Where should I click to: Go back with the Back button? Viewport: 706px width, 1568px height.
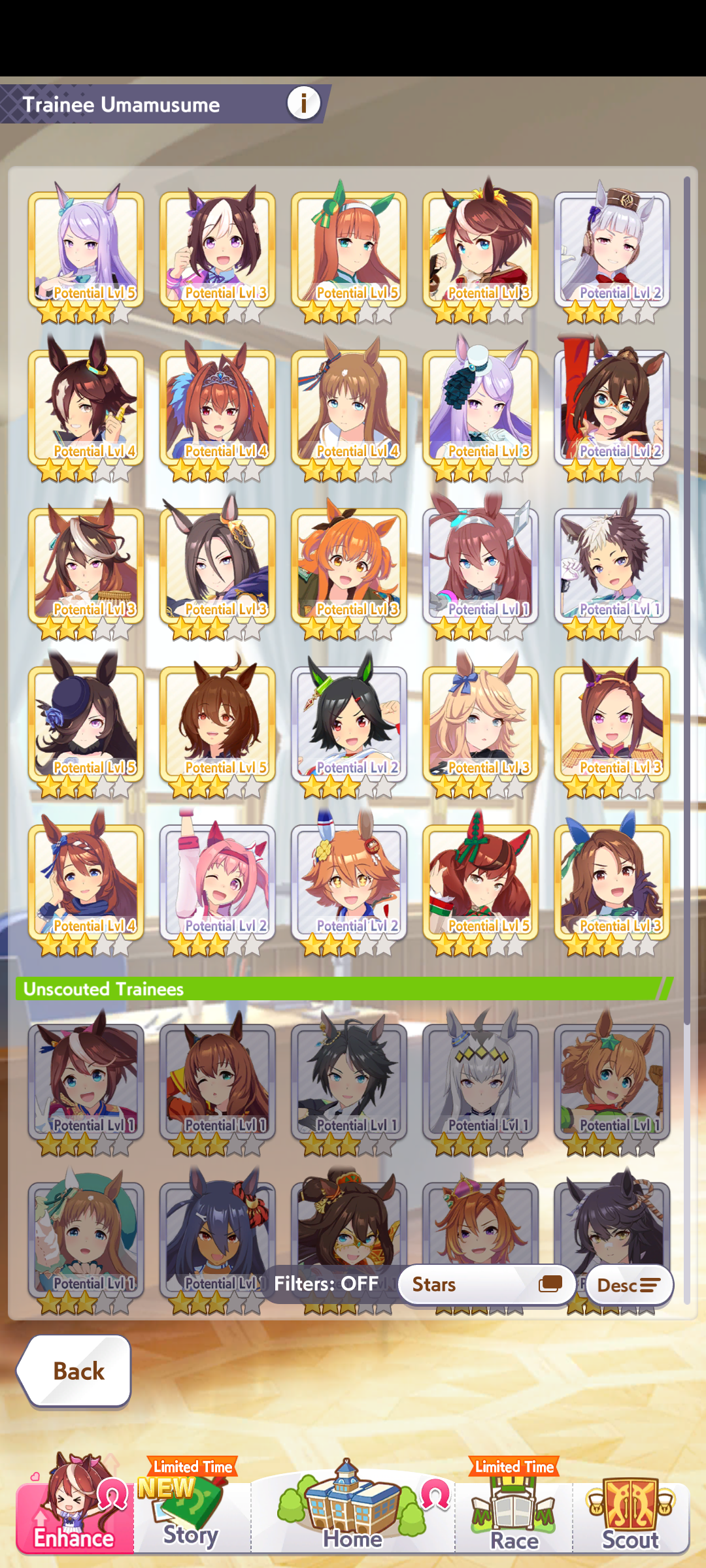[x=75, y=1371]
